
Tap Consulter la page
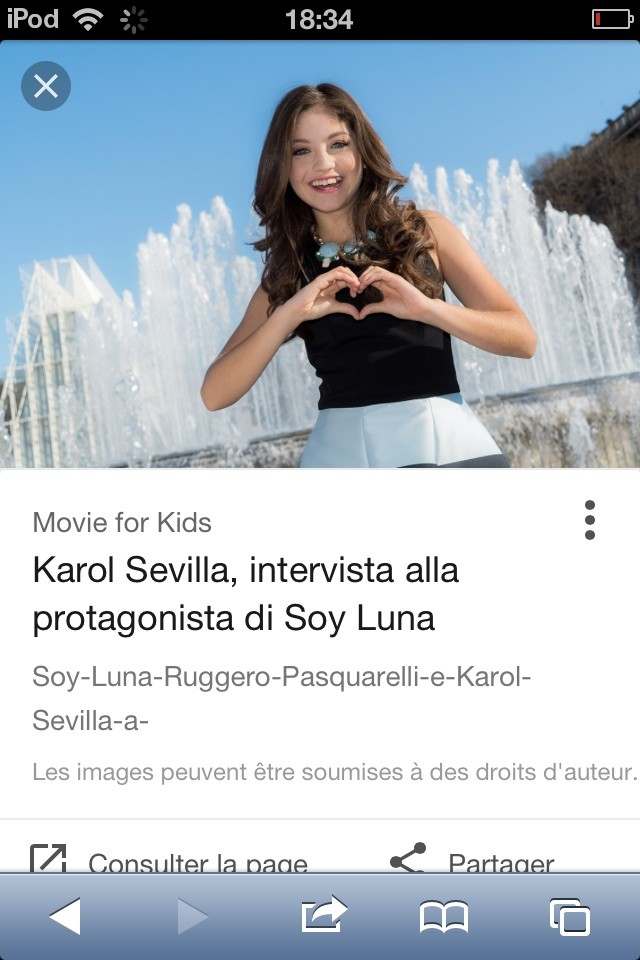[170, 862]
